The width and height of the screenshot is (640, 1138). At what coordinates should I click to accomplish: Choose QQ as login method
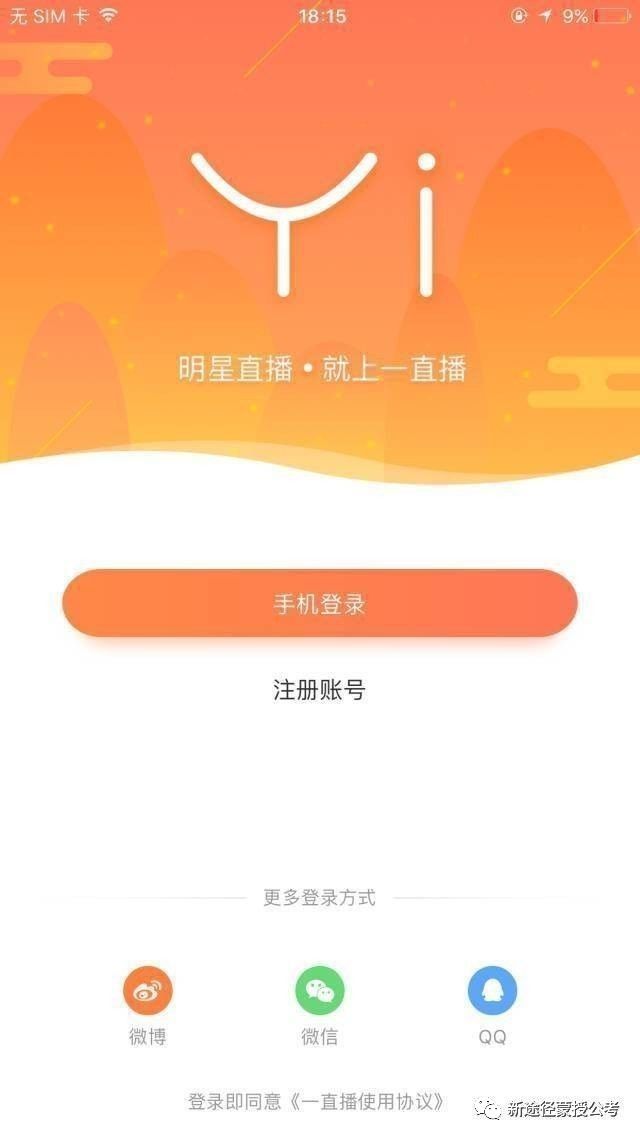click(x=492, y=992)
